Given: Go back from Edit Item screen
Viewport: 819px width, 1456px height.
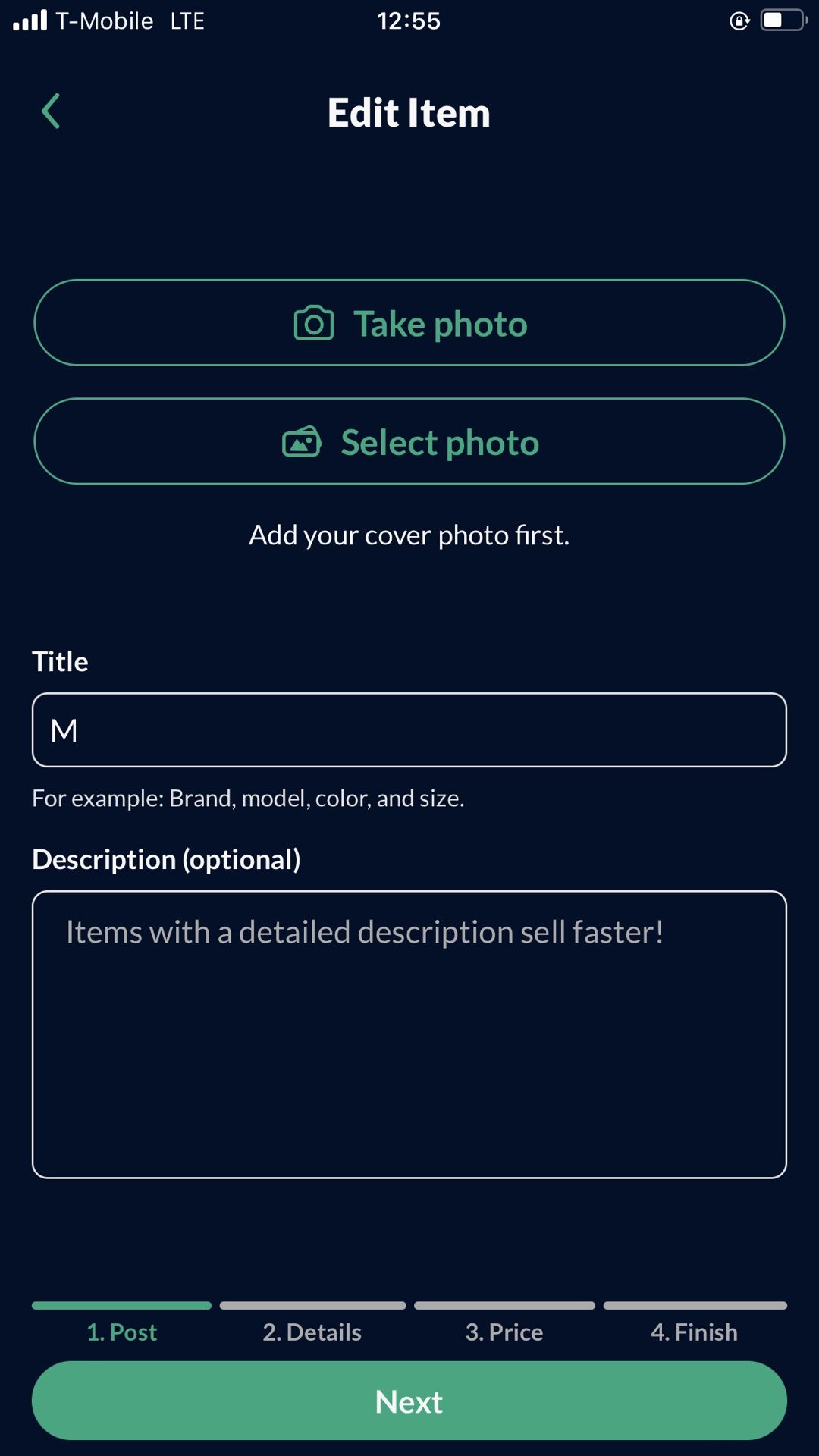Looking at the screenshot, I should click(x=51, y=111).
